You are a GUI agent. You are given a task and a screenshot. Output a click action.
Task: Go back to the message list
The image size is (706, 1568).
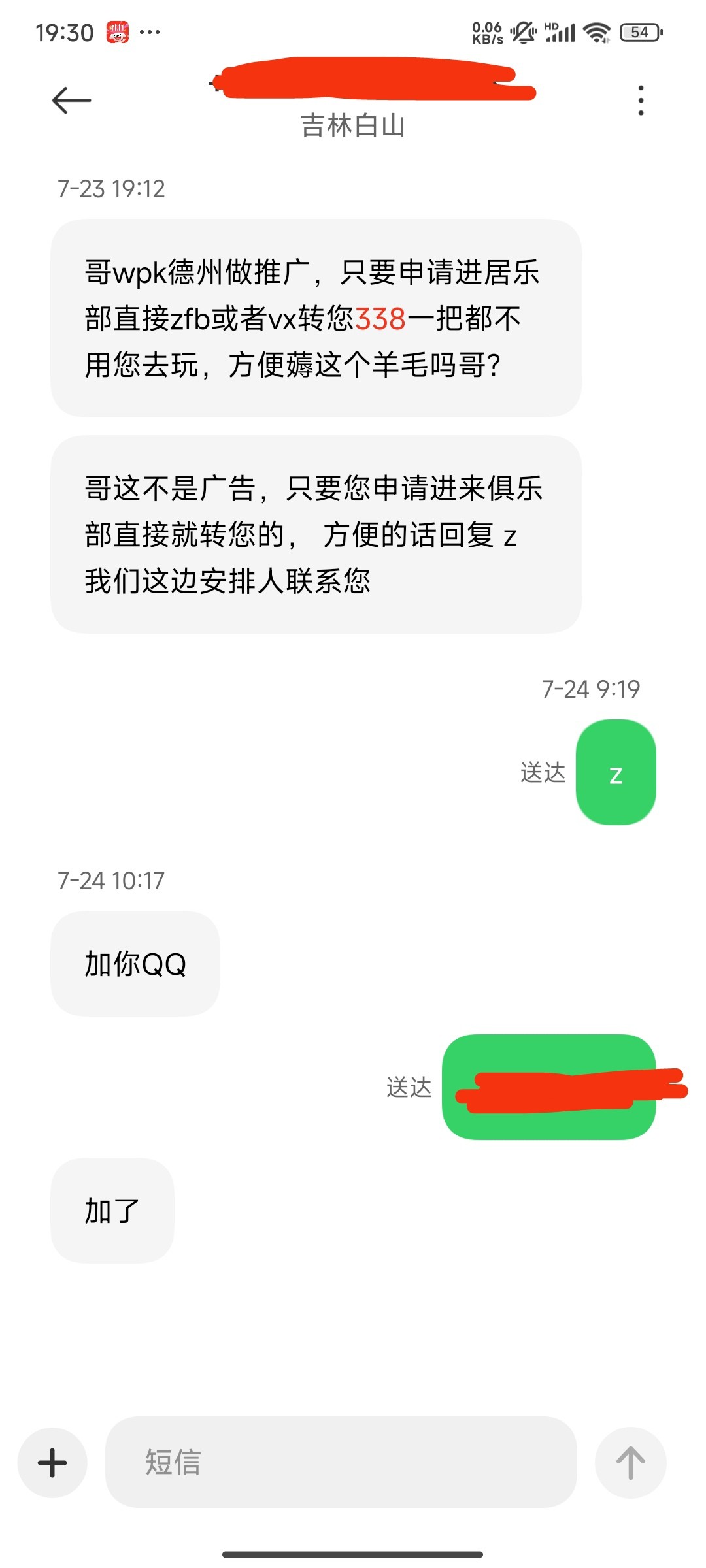71,101
